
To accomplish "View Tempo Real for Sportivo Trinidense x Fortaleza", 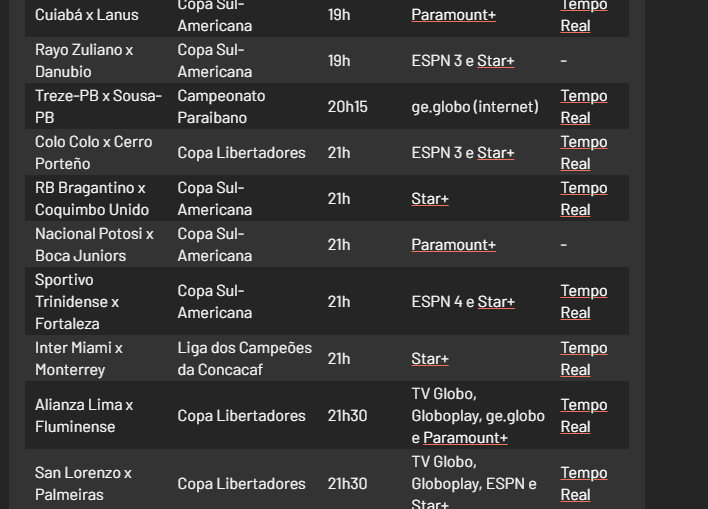I will click(583, 301).
